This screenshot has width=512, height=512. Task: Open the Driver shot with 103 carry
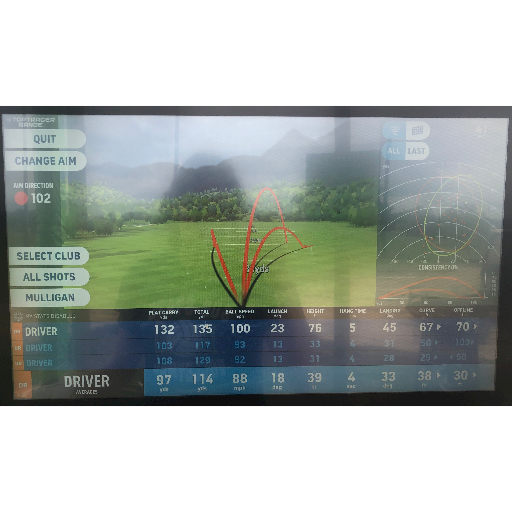pyautogui.click(x=253, y=345)
